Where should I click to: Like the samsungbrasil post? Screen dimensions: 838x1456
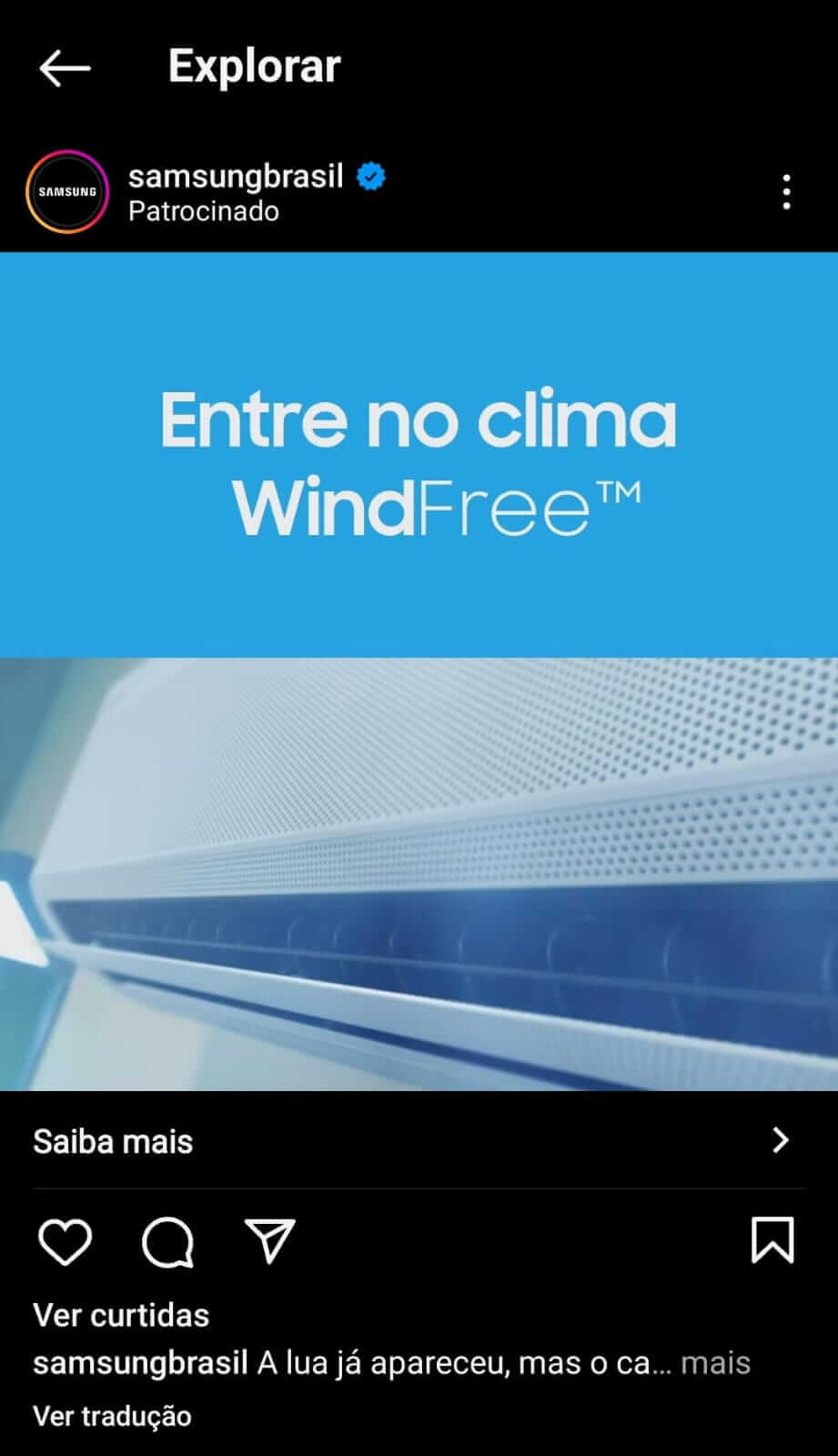click(x=66, y=1241)
